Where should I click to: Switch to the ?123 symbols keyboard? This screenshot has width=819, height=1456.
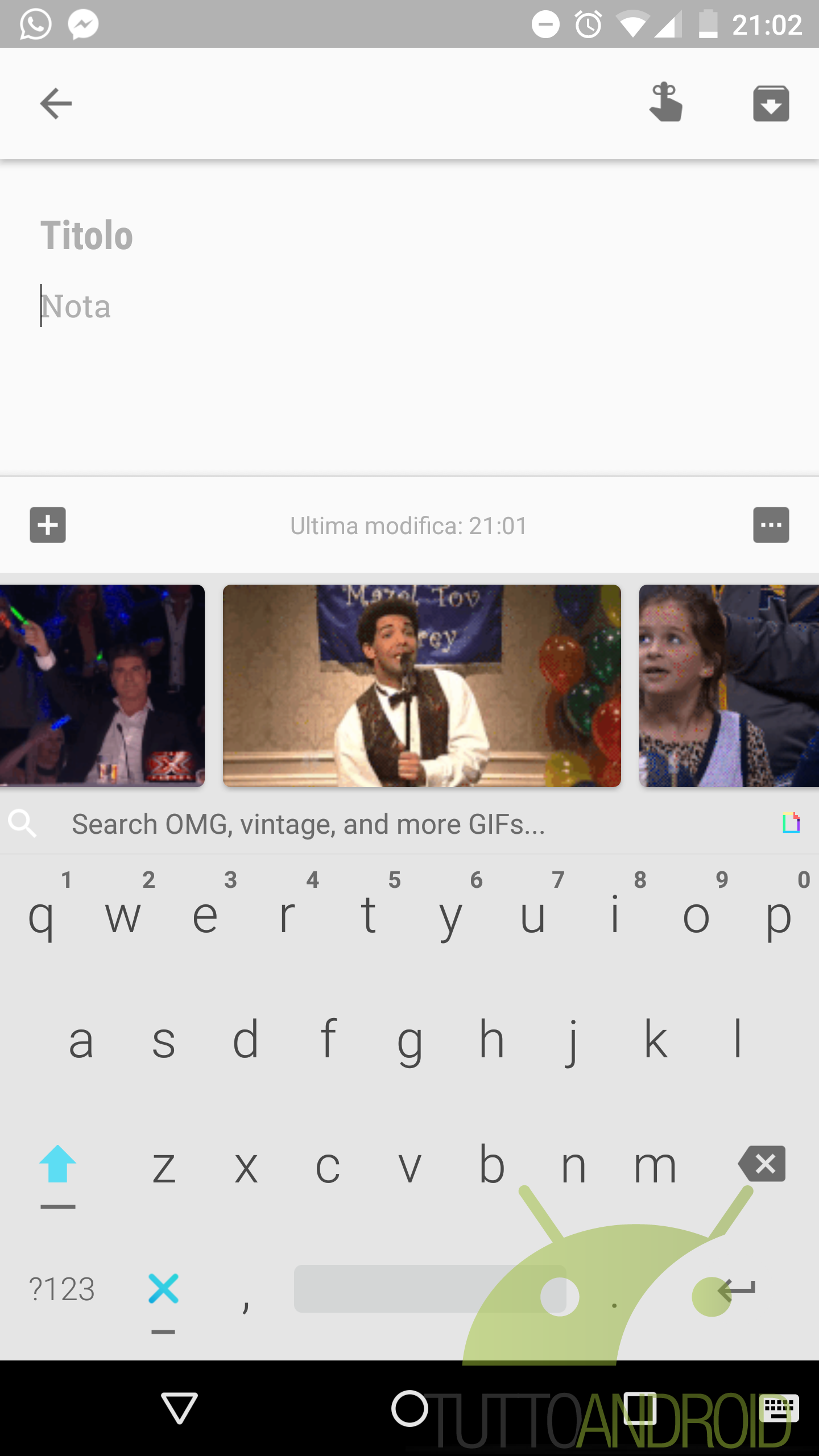(61, 1289)
